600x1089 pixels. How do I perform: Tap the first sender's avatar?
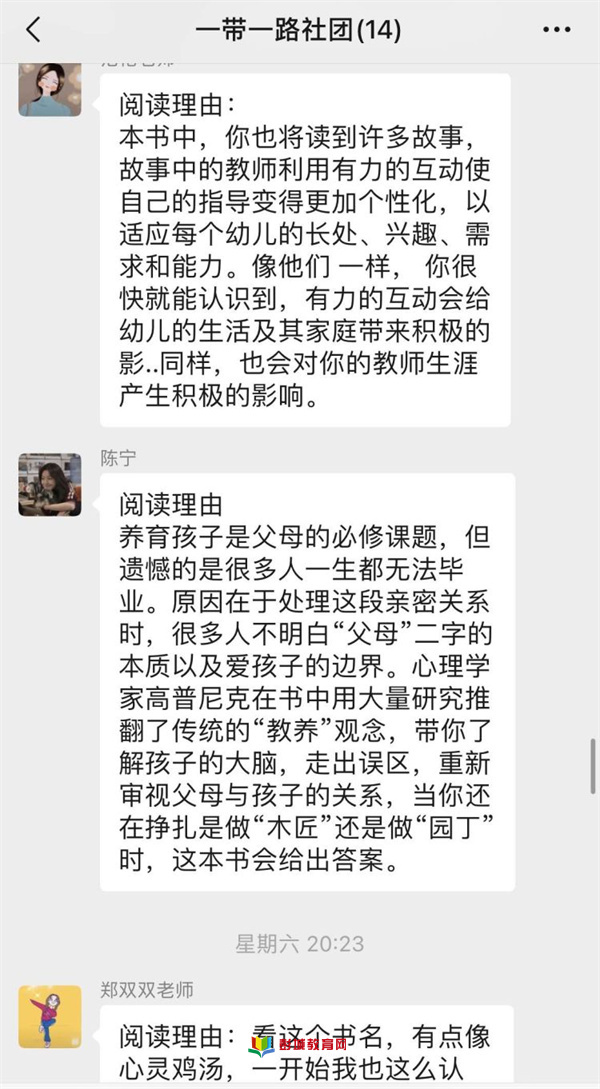49,88
